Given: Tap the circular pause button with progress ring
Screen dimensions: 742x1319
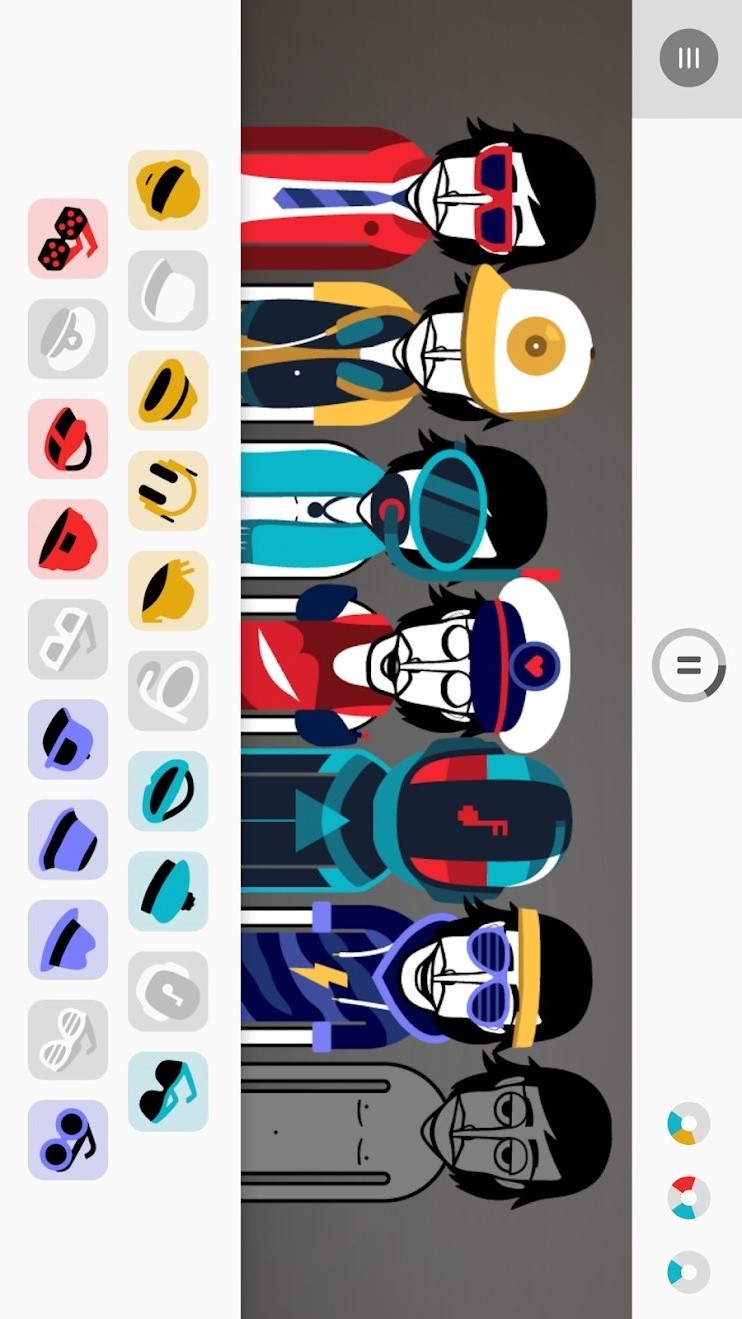Looking at the screenshot, I should [x=688, y=665].
